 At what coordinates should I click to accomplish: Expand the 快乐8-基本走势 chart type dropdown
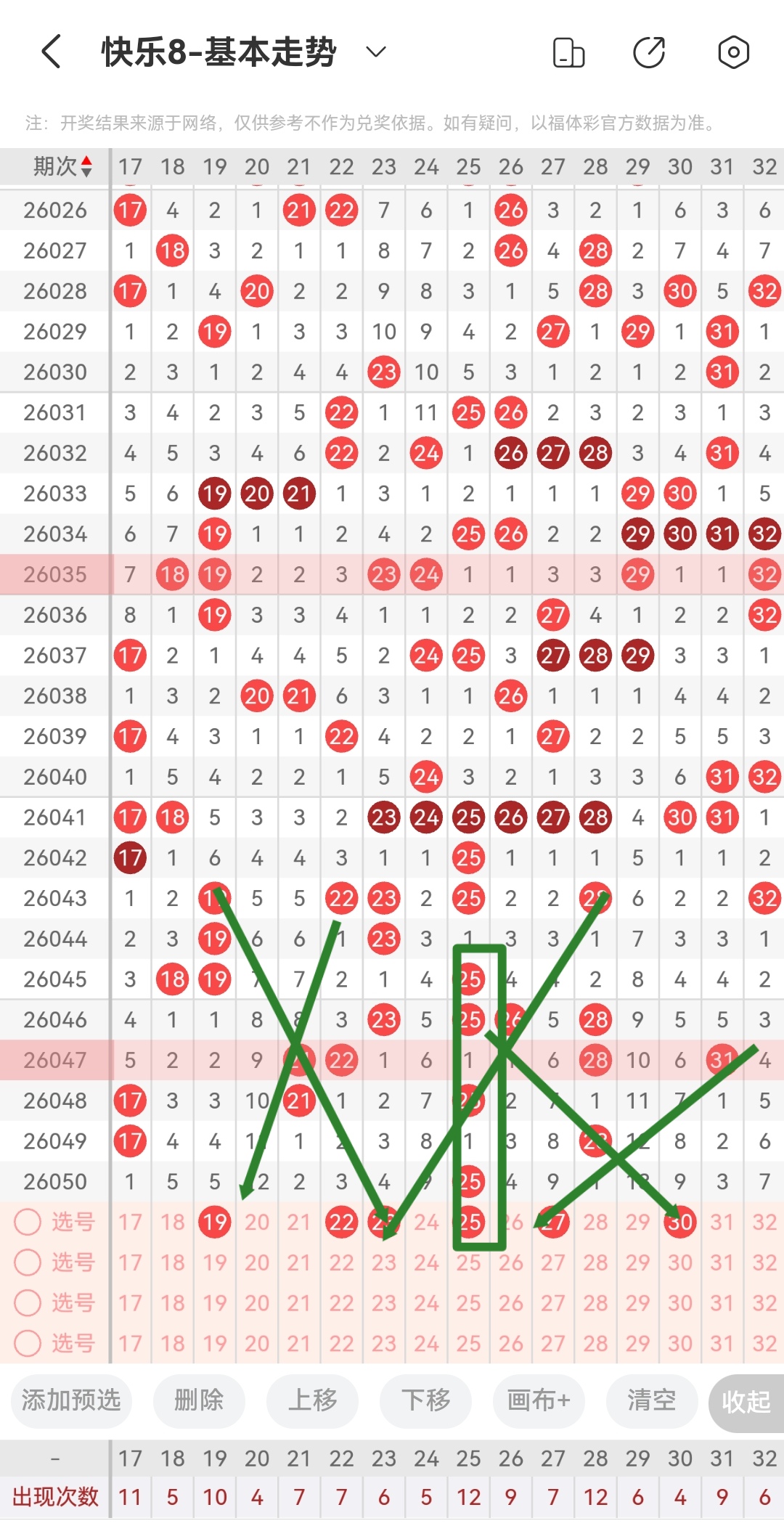tap(375, 52)
